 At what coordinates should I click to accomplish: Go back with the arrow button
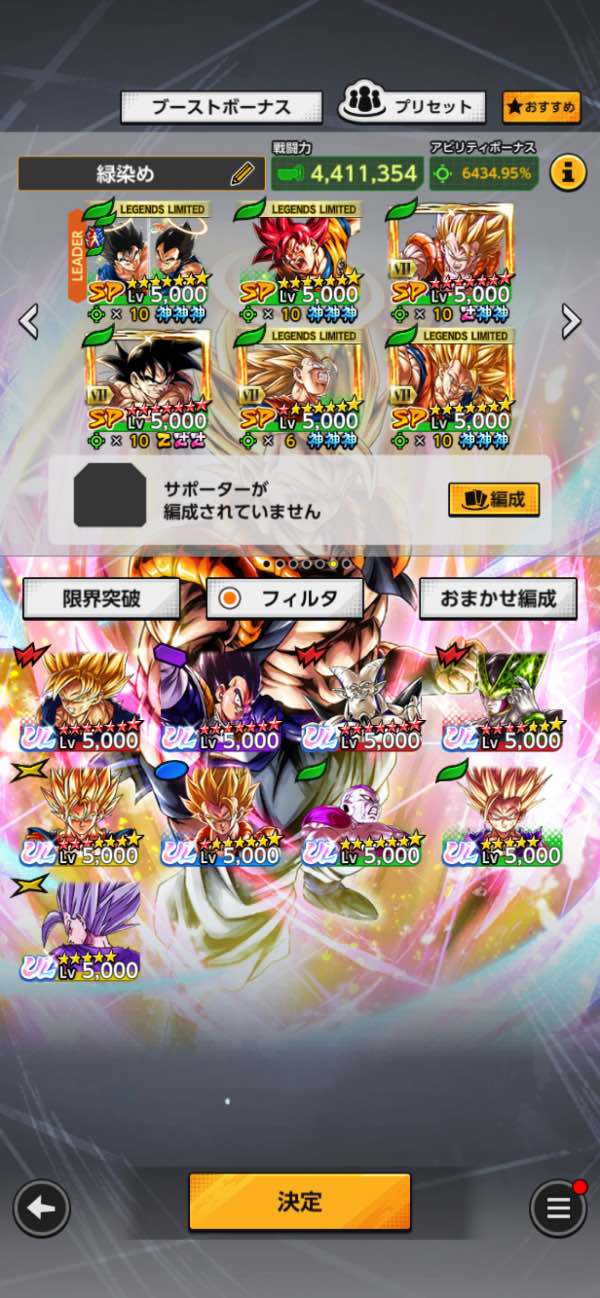pyautogui.click(x=41, y=1209)
